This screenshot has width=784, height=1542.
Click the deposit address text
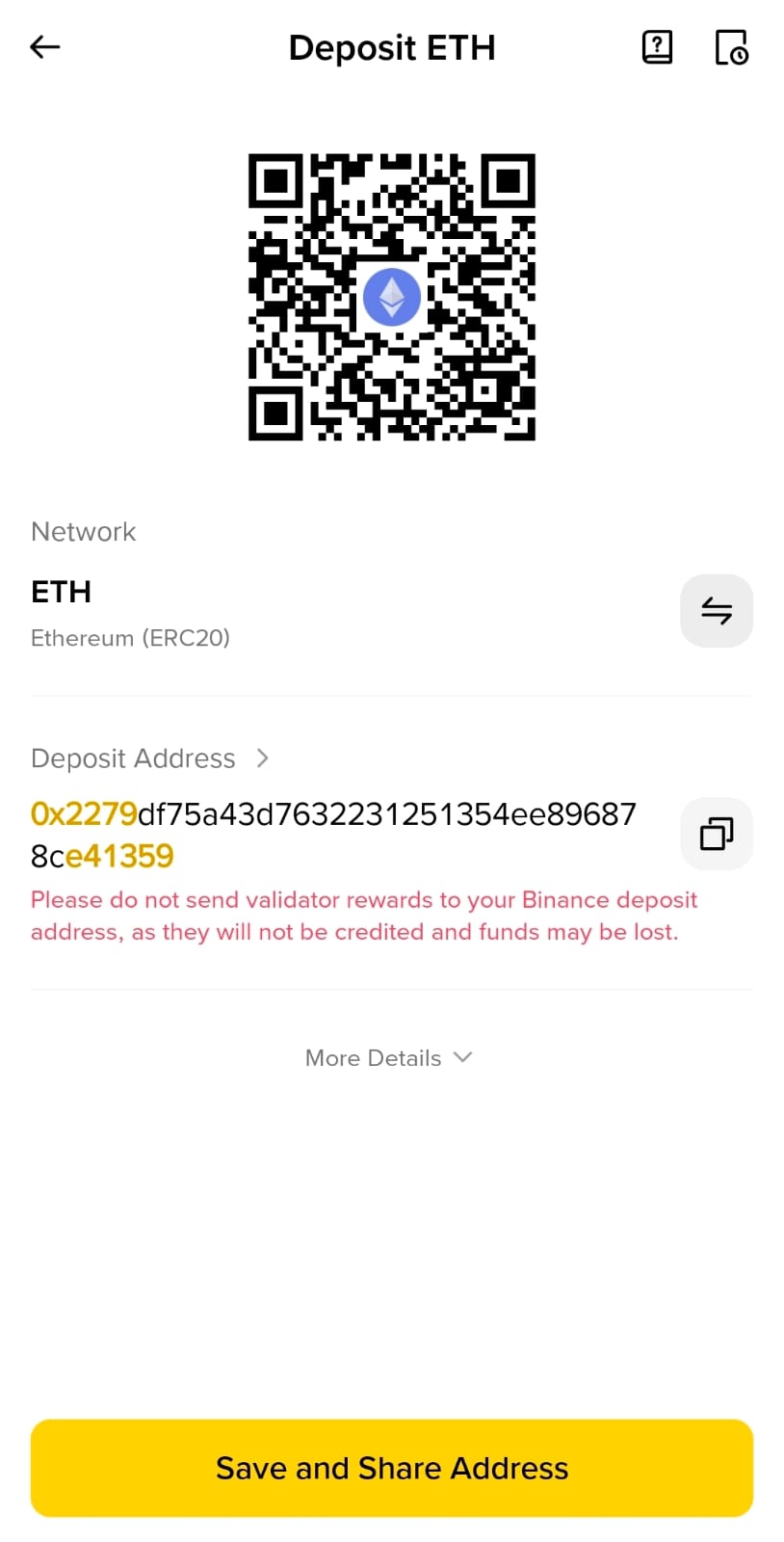pyautogui.click(x=332, y=834)
